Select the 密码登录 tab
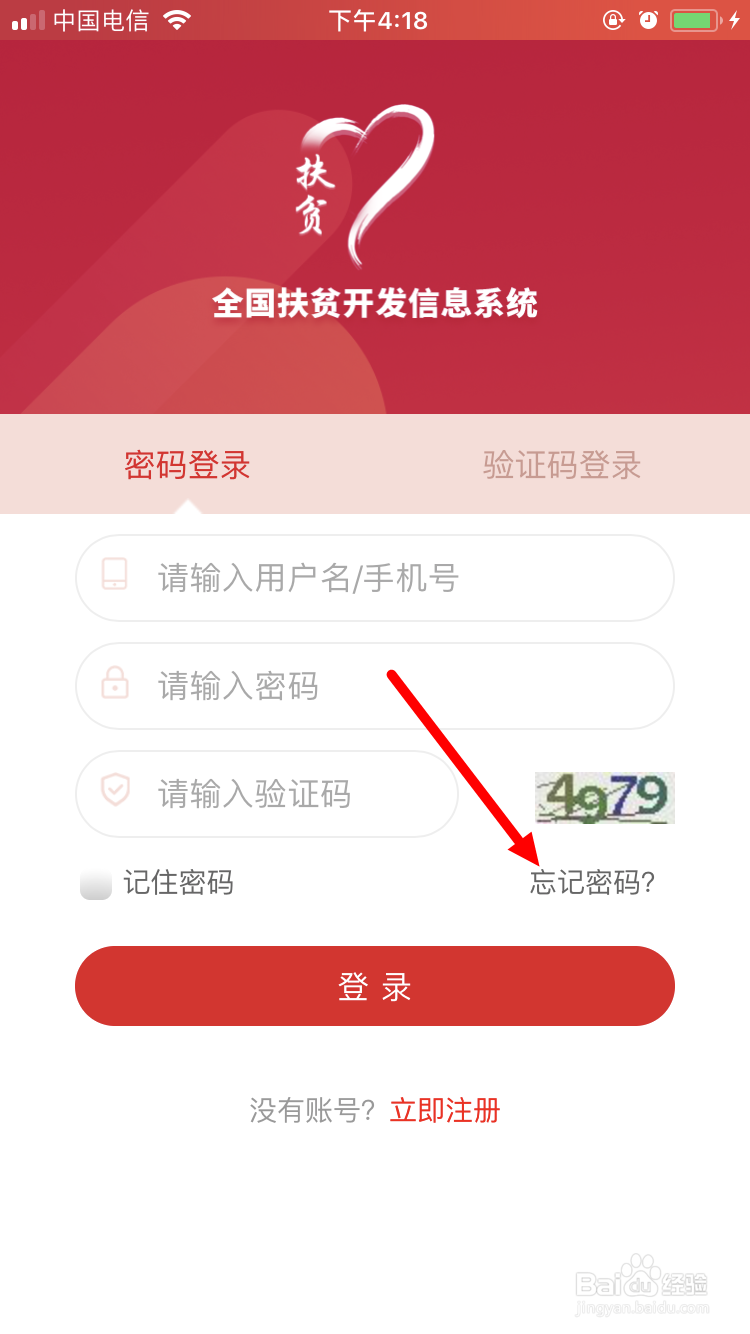750x1334 pixels. (x=187, y=465)
